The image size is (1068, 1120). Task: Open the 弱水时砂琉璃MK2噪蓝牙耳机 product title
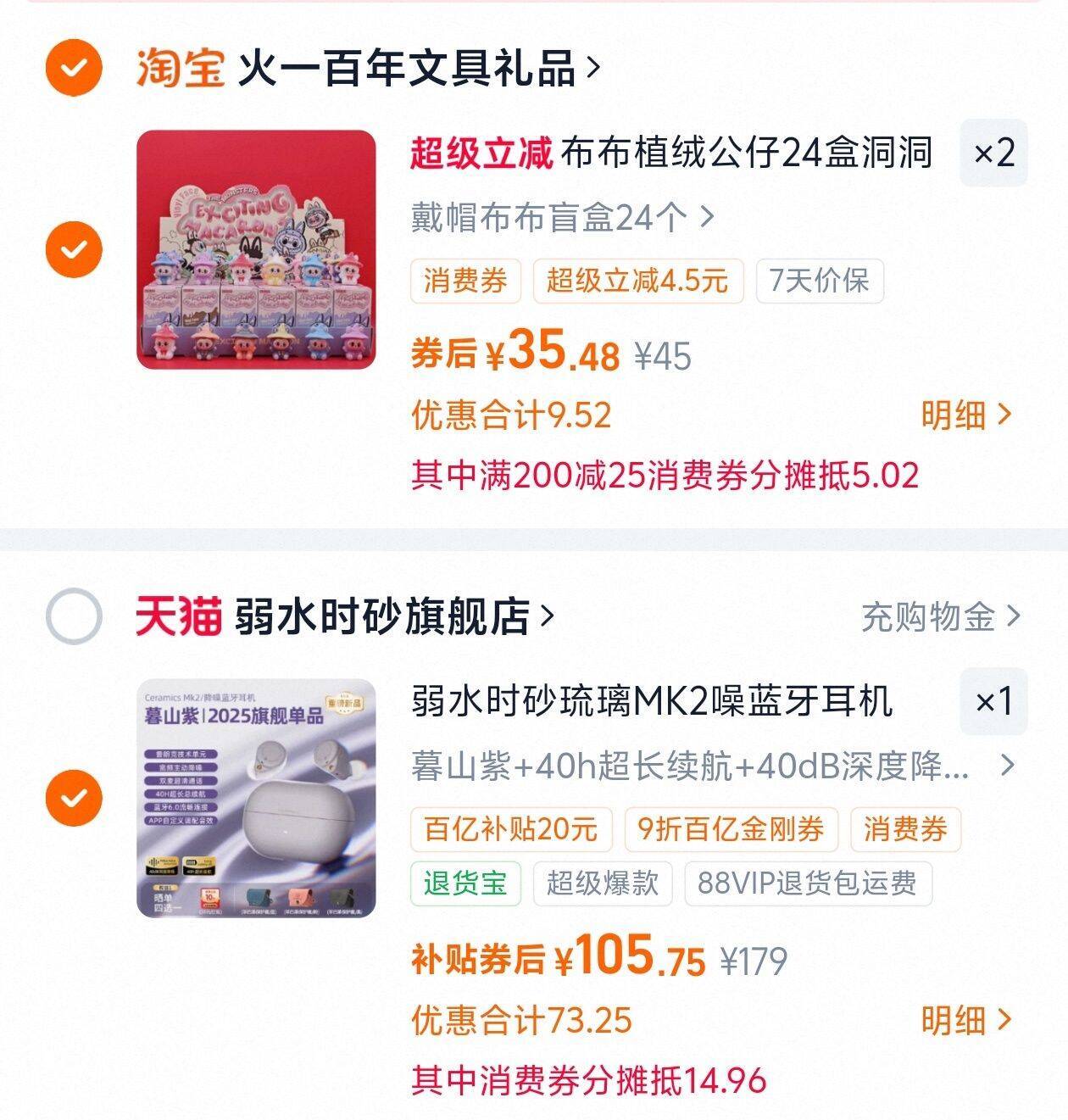coord(651,701)
